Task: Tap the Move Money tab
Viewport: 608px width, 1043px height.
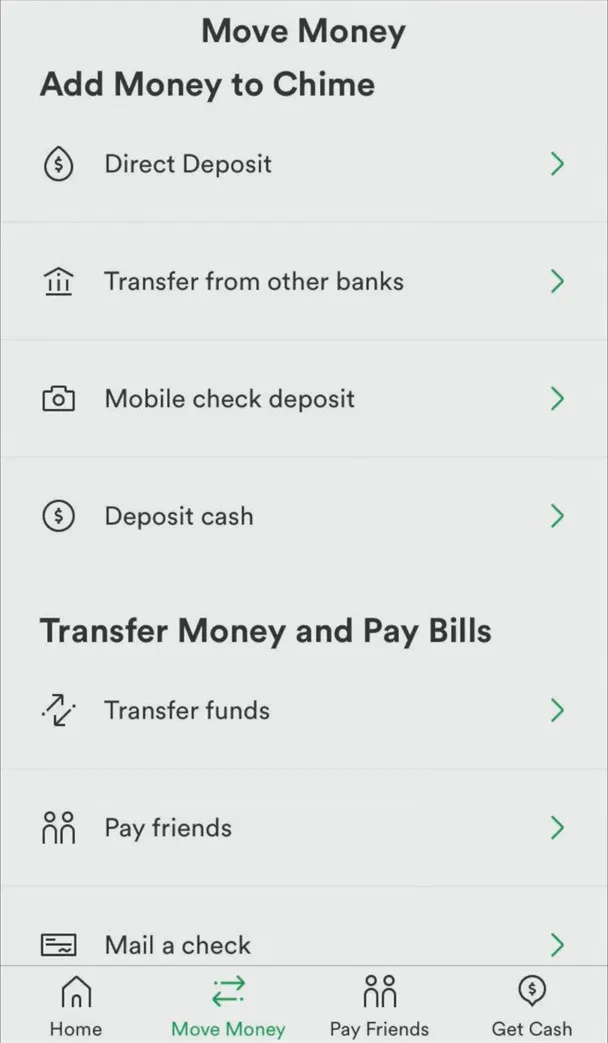Action: [x=228, y=1006]
